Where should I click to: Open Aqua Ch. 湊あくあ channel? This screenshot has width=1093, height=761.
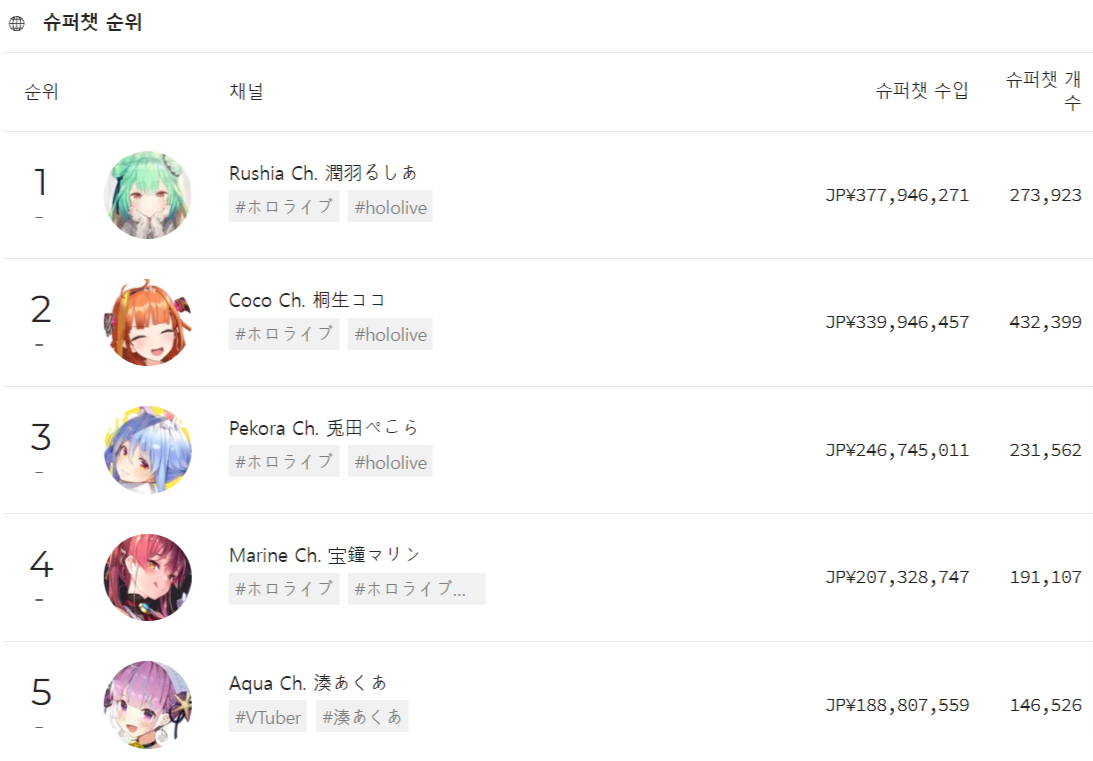[x=307, y=683]
